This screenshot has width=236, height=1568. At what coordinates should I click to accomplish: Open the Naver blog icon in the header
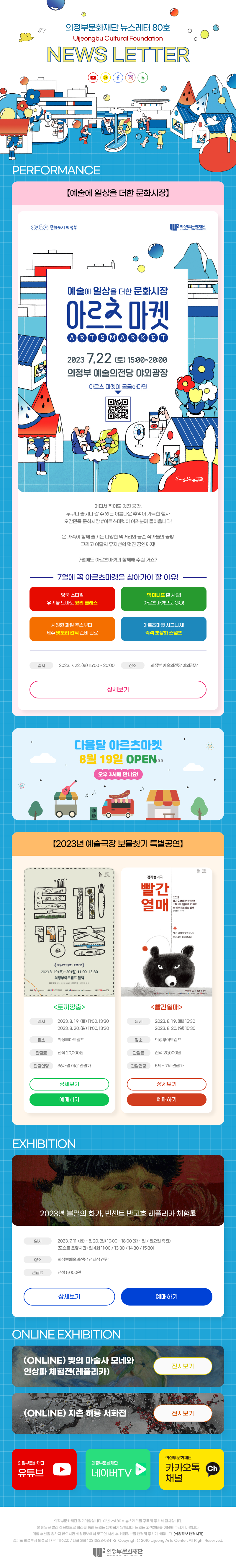143,77
